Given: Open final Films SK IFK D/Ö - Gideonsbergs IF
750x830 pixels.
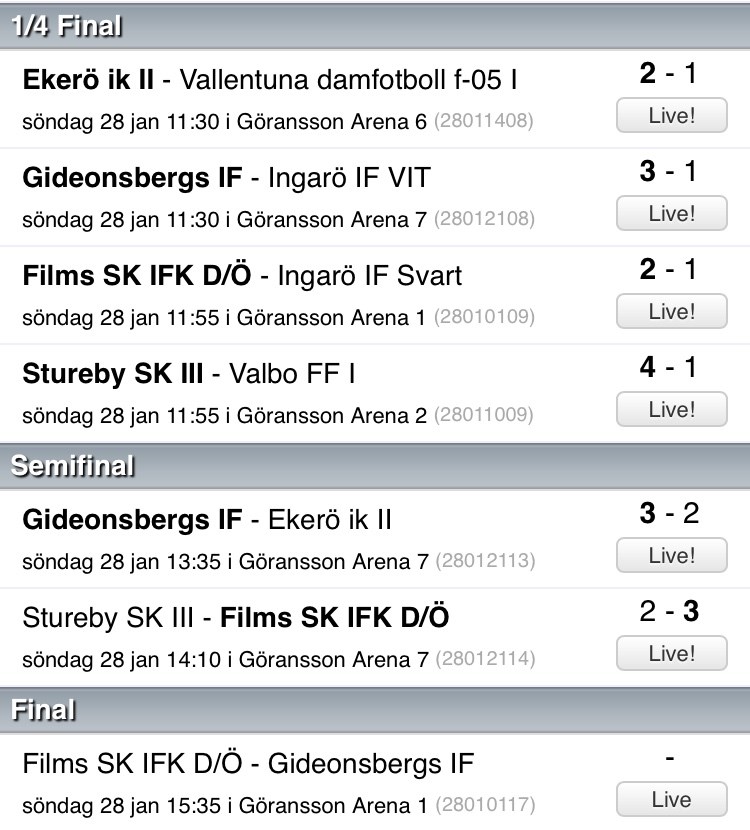Looking at the screenshot, I should (x=248, y=765).
